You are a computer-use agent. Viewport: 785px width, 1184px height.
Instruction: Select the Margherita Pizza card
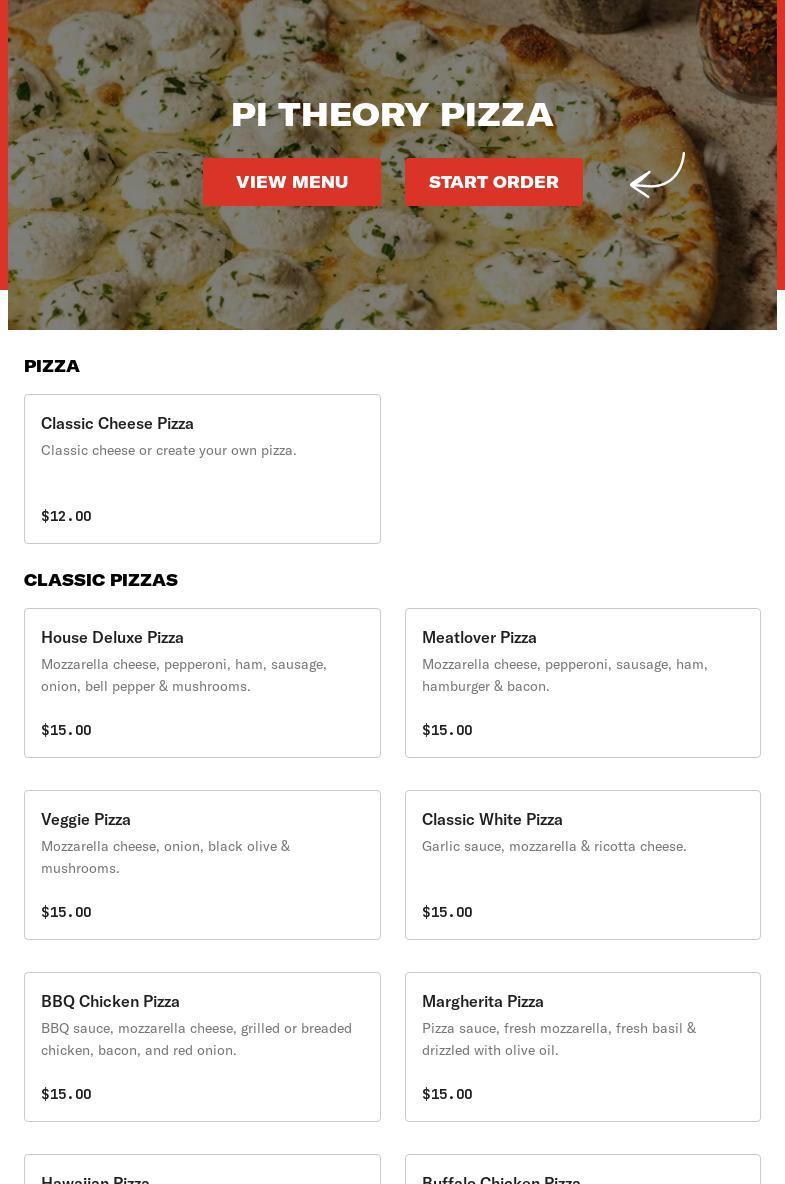coord(583,1047)
